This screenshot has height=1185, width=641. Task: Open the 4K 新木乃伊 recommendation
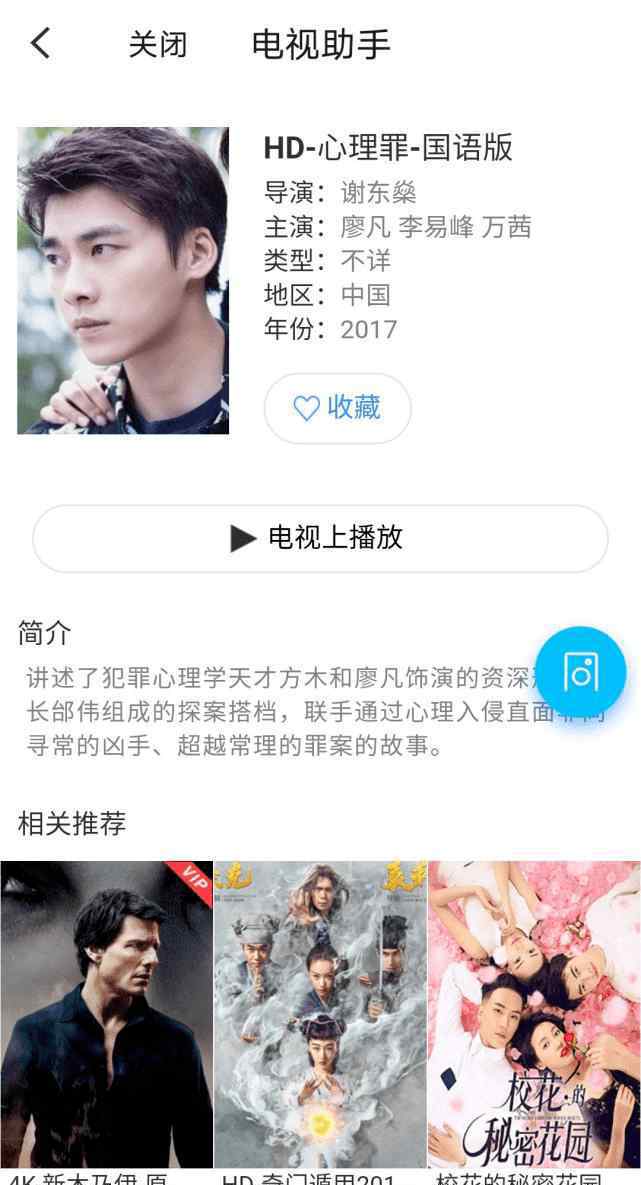[106, 1015]
